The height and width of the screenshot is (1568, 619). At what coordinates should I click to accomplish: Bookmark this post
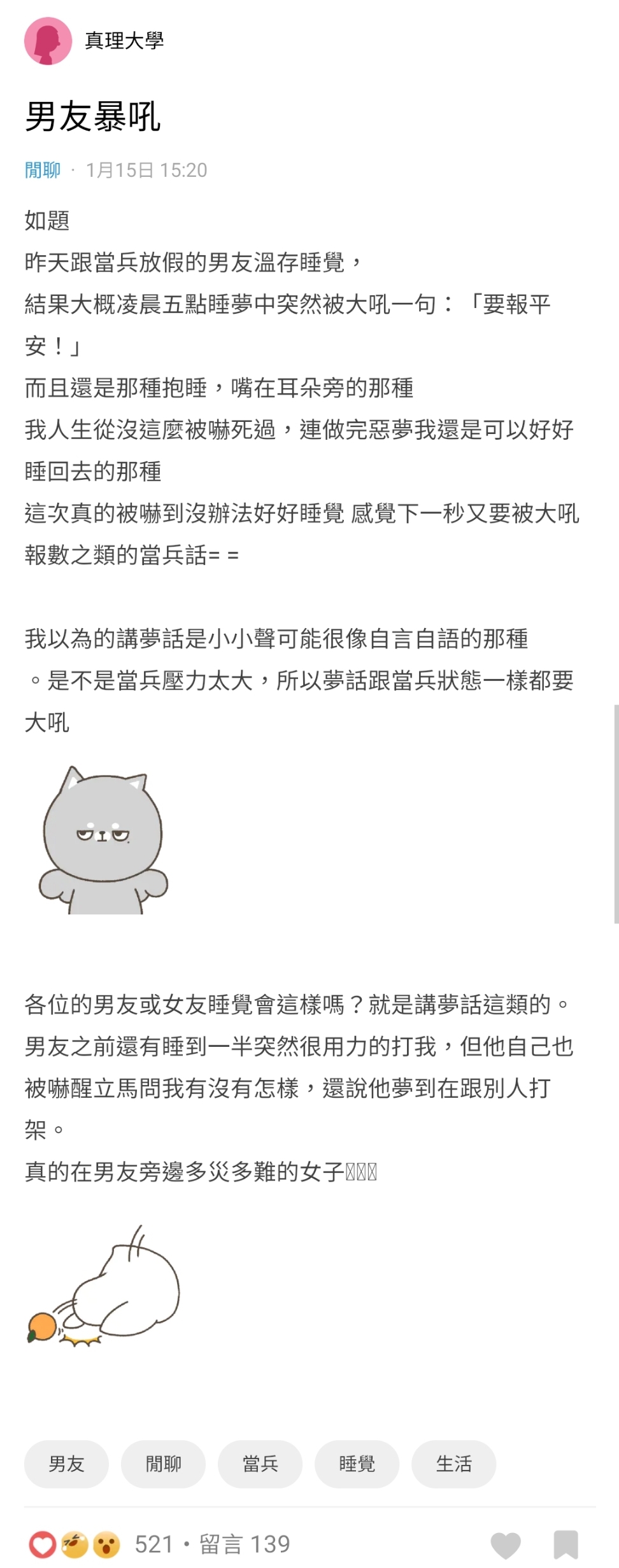pos(566,1544)
